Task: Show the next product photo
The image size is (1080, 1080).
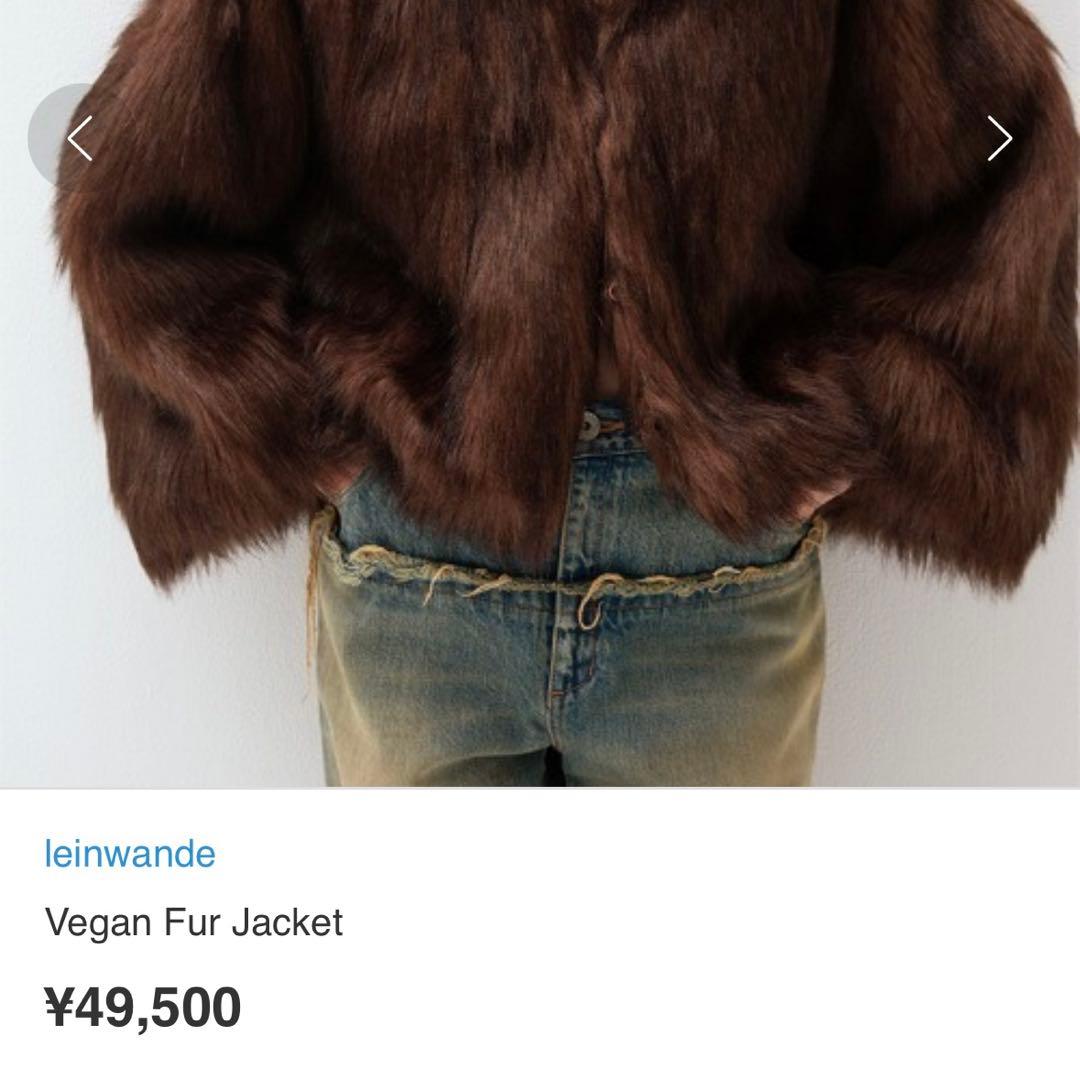Action: 999,138
